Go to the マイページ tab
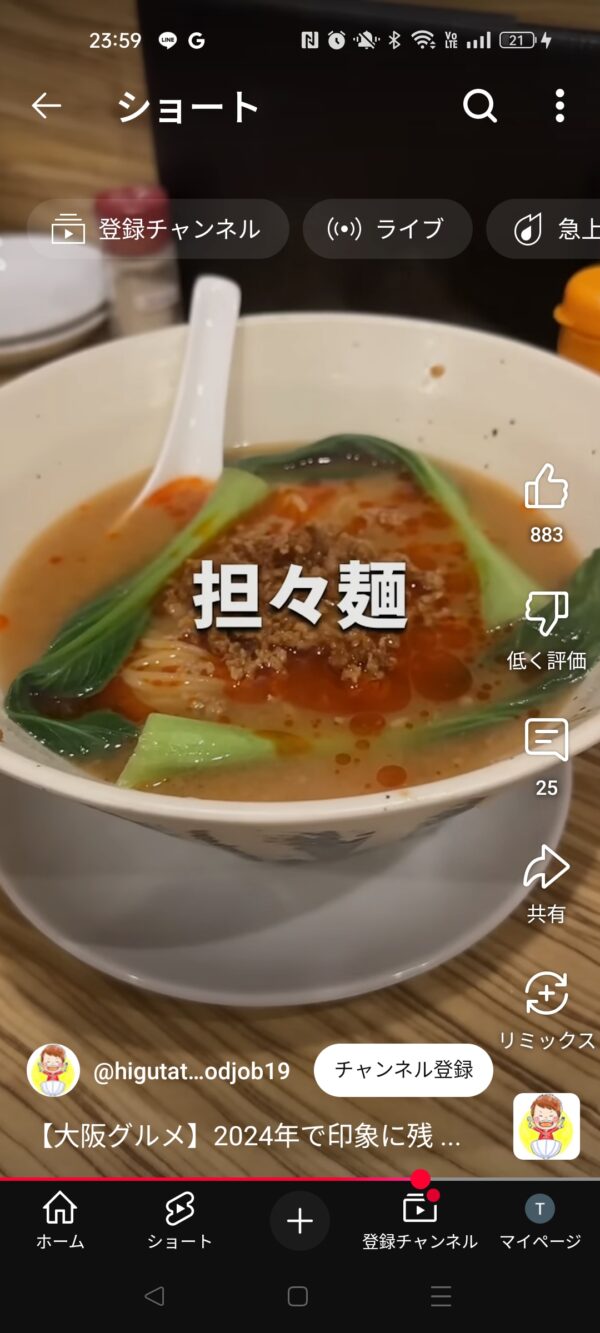The image size is (600, 1333). point(540,1220)
